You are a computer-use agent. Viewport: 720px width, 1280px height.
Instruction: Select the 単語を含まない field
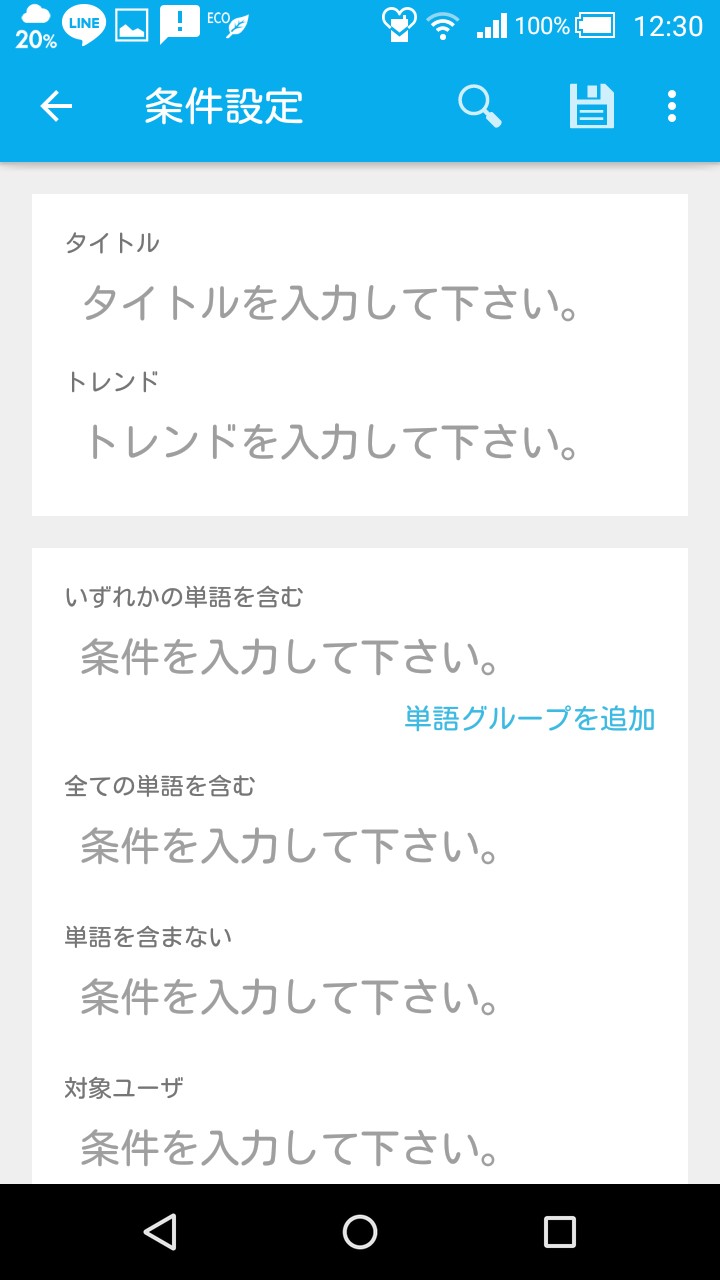(x=360, y=997)
